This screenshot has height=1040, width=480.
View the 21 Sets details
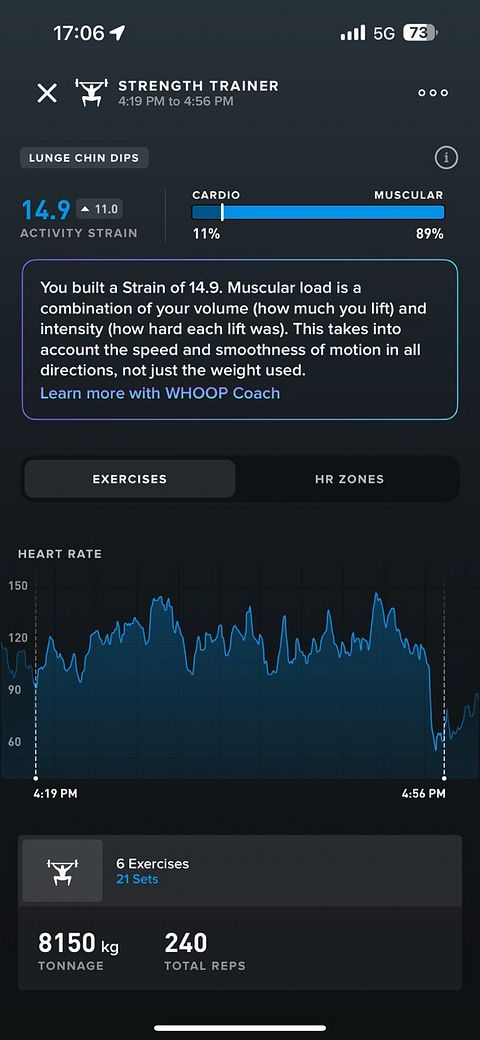pos(137,879)
